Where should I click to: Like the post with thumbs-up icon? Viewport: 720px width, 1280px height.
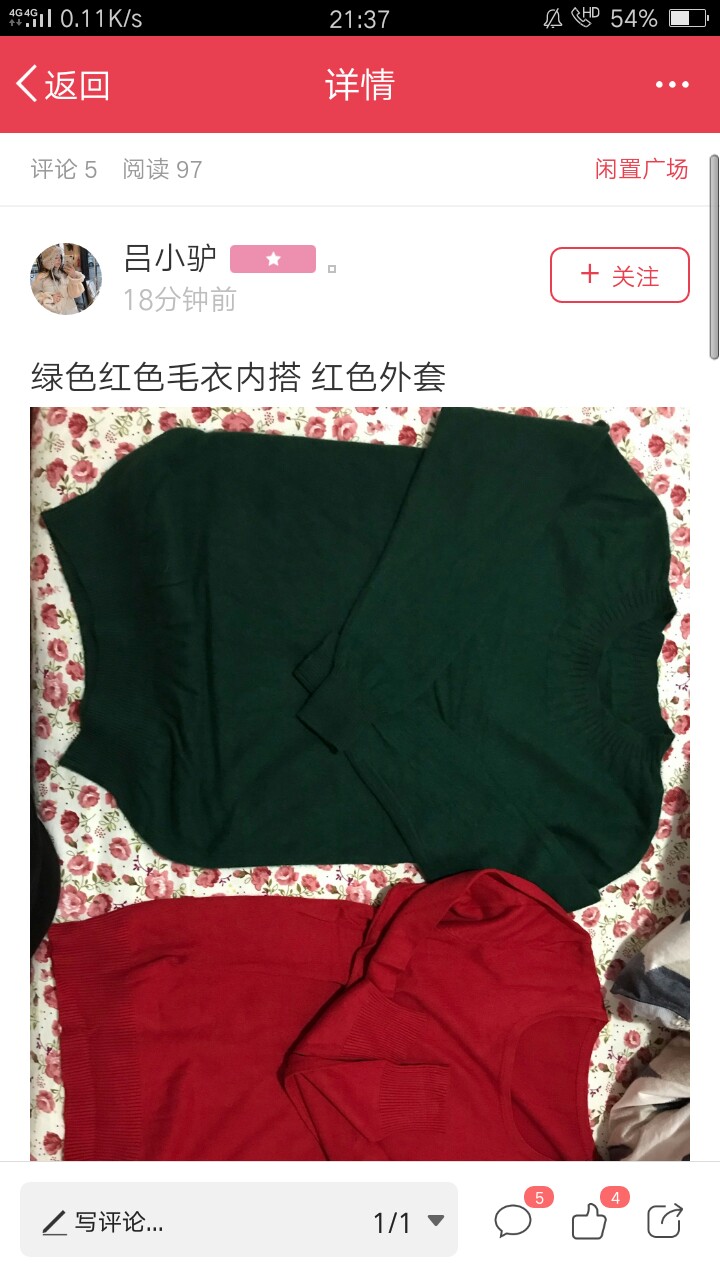pos(589,1221)
